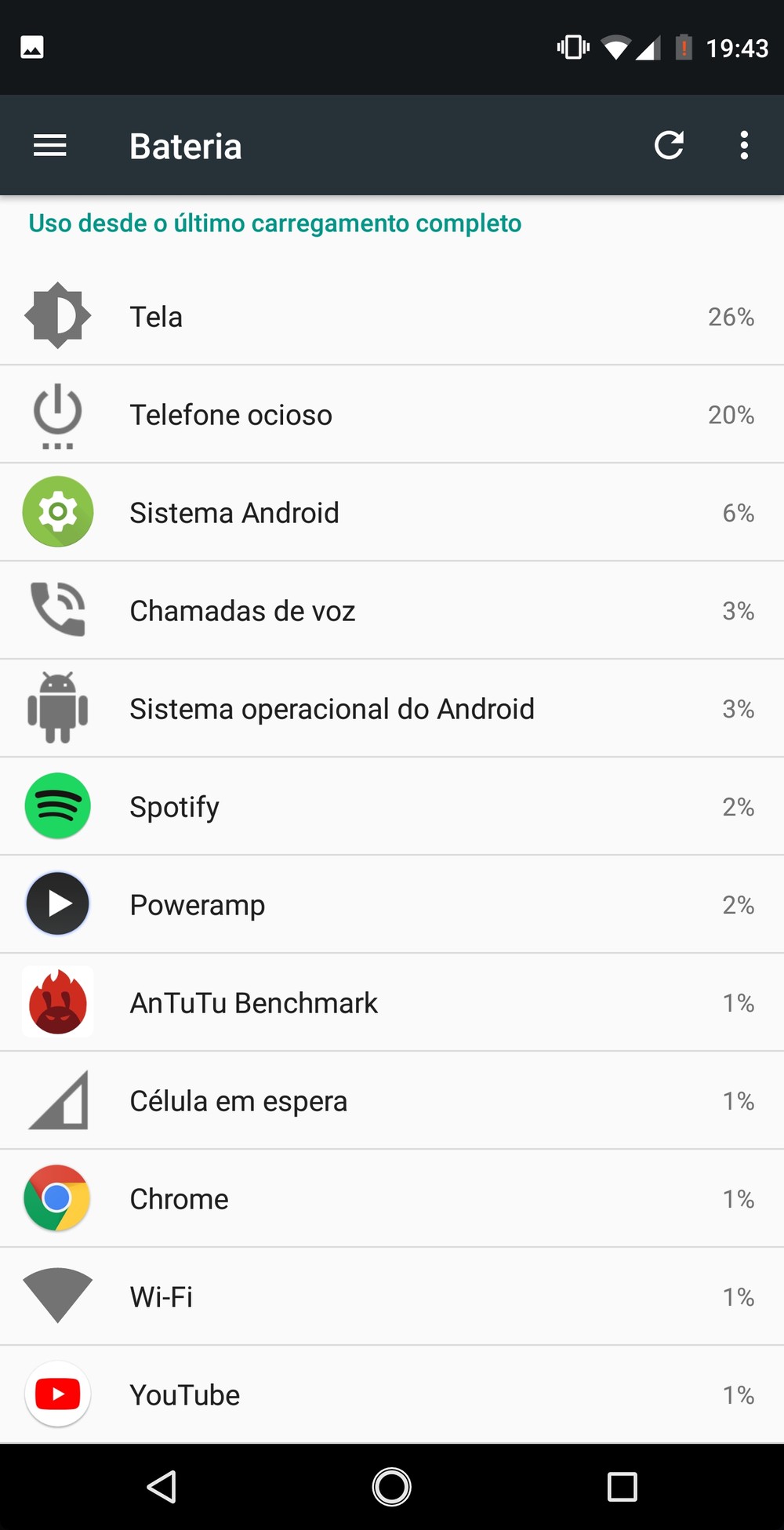Image resolution: width=784 pixels, height=1530 pixels.
Task: View Spotify battery usage
Action: [x=392, y=807]
